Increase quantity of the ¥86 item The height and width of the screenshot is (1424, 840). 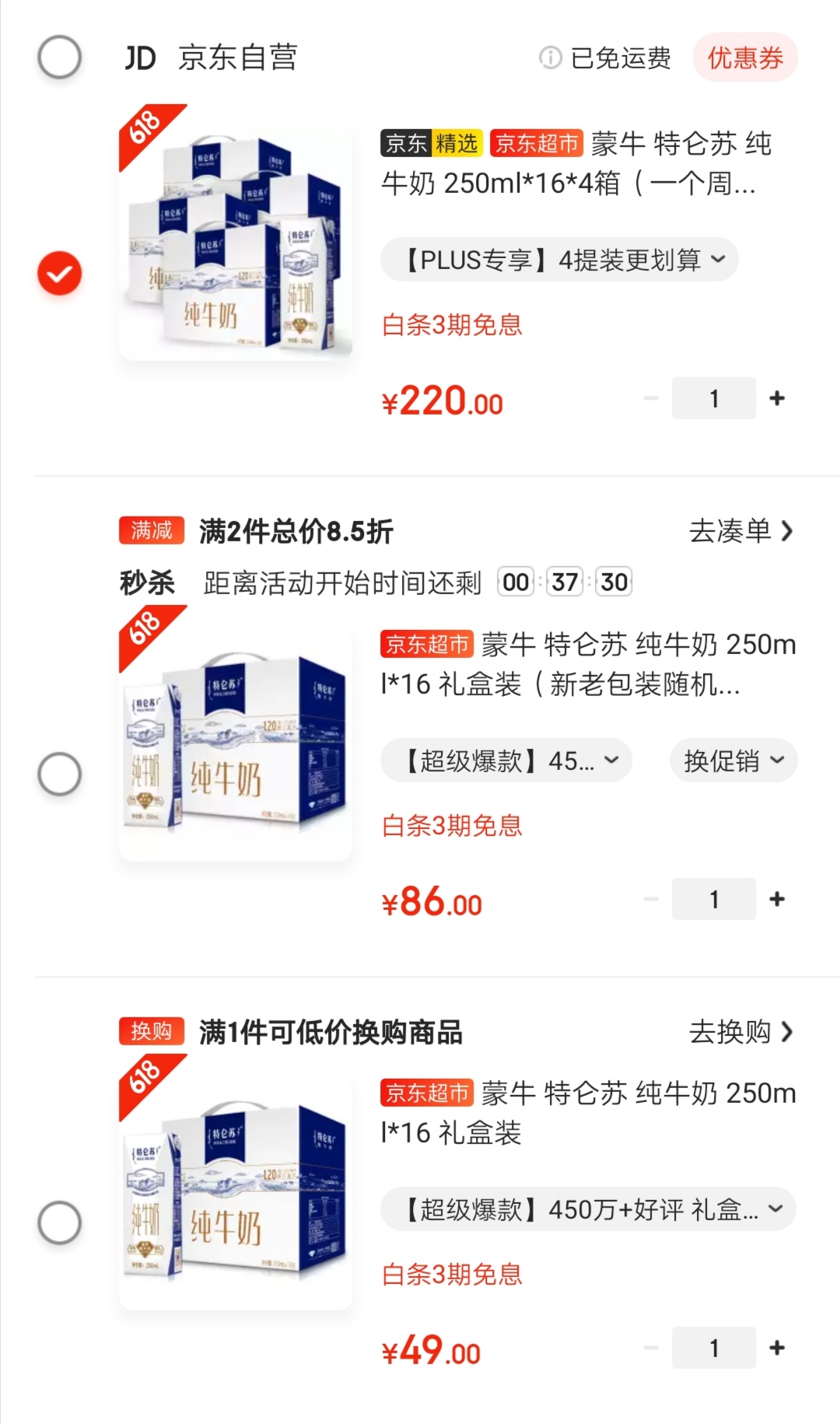click(776, 899)
